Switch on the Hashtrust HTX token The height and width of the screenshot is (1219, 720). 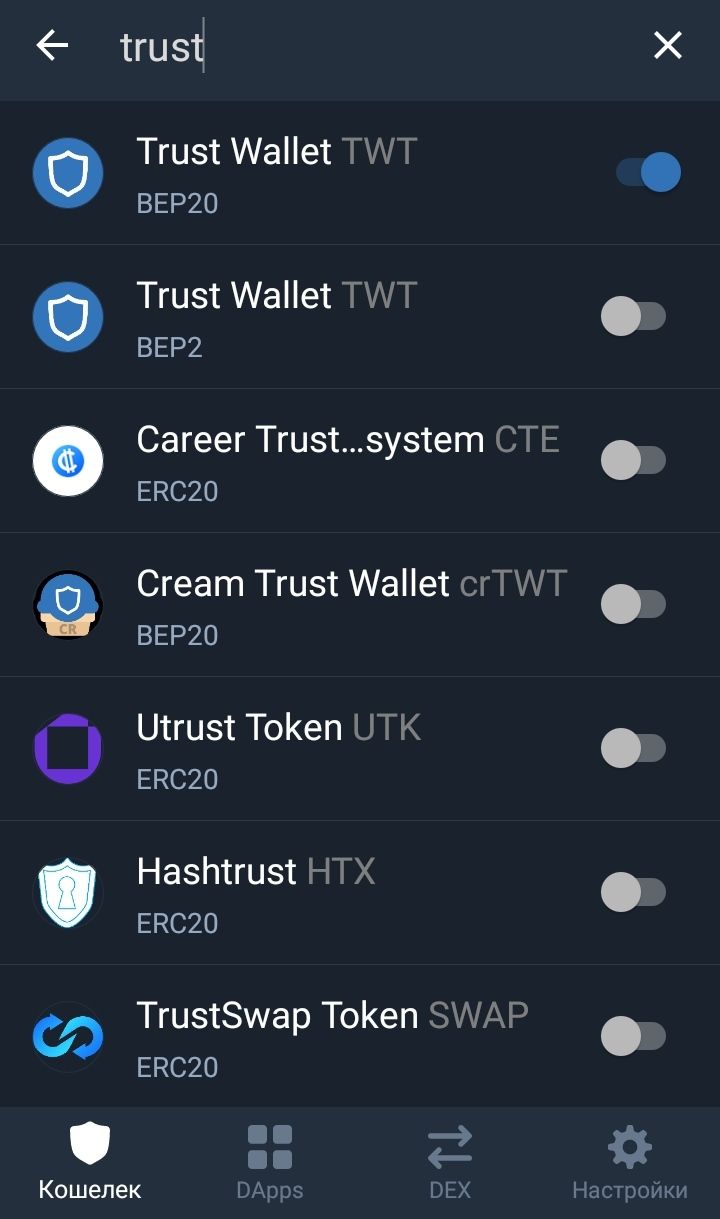click(634, 893)
